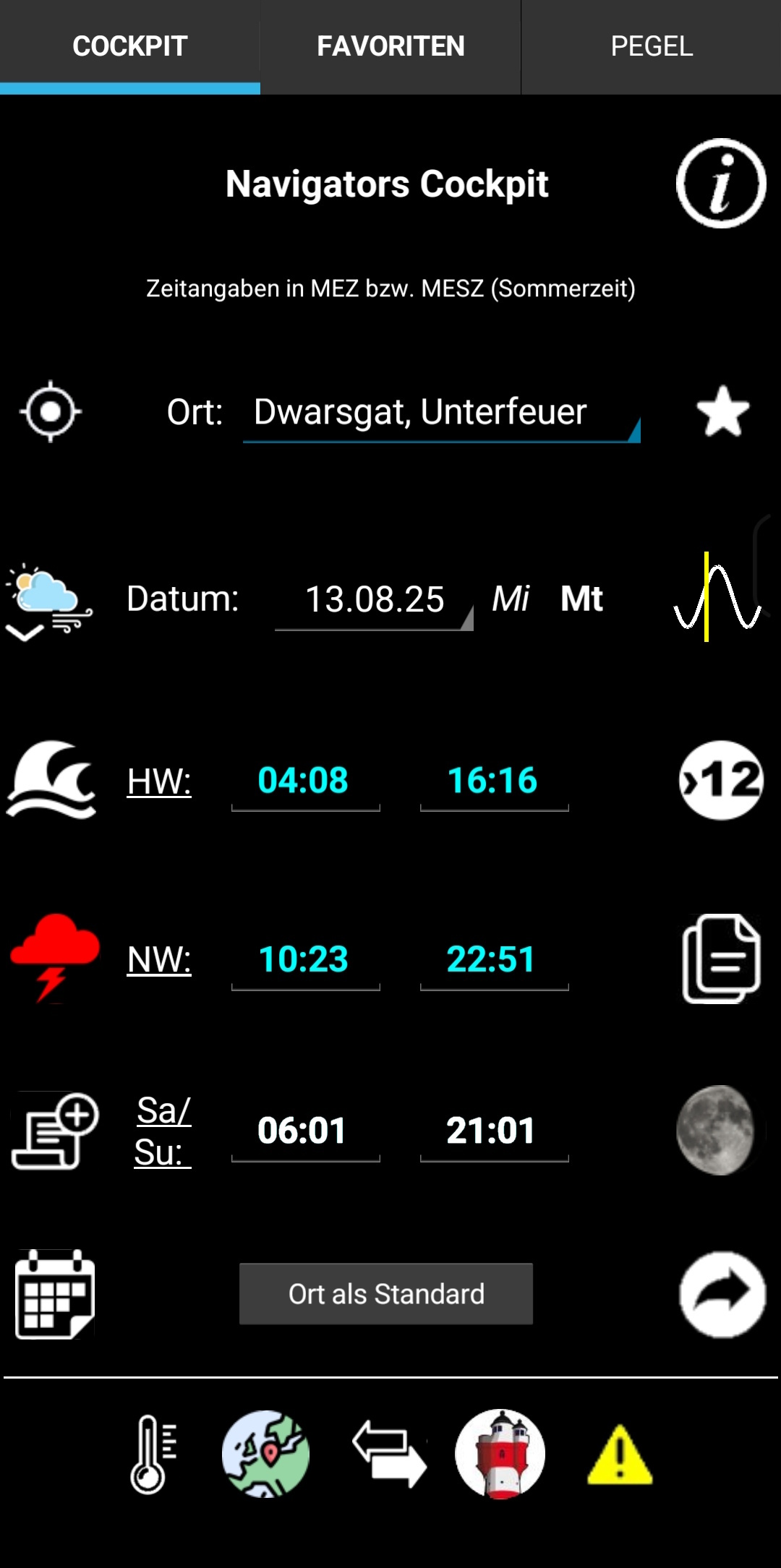Open the Datum date picker
Image resolution: width=781 pixels, height=1568 pixels.
click(374, 600)
